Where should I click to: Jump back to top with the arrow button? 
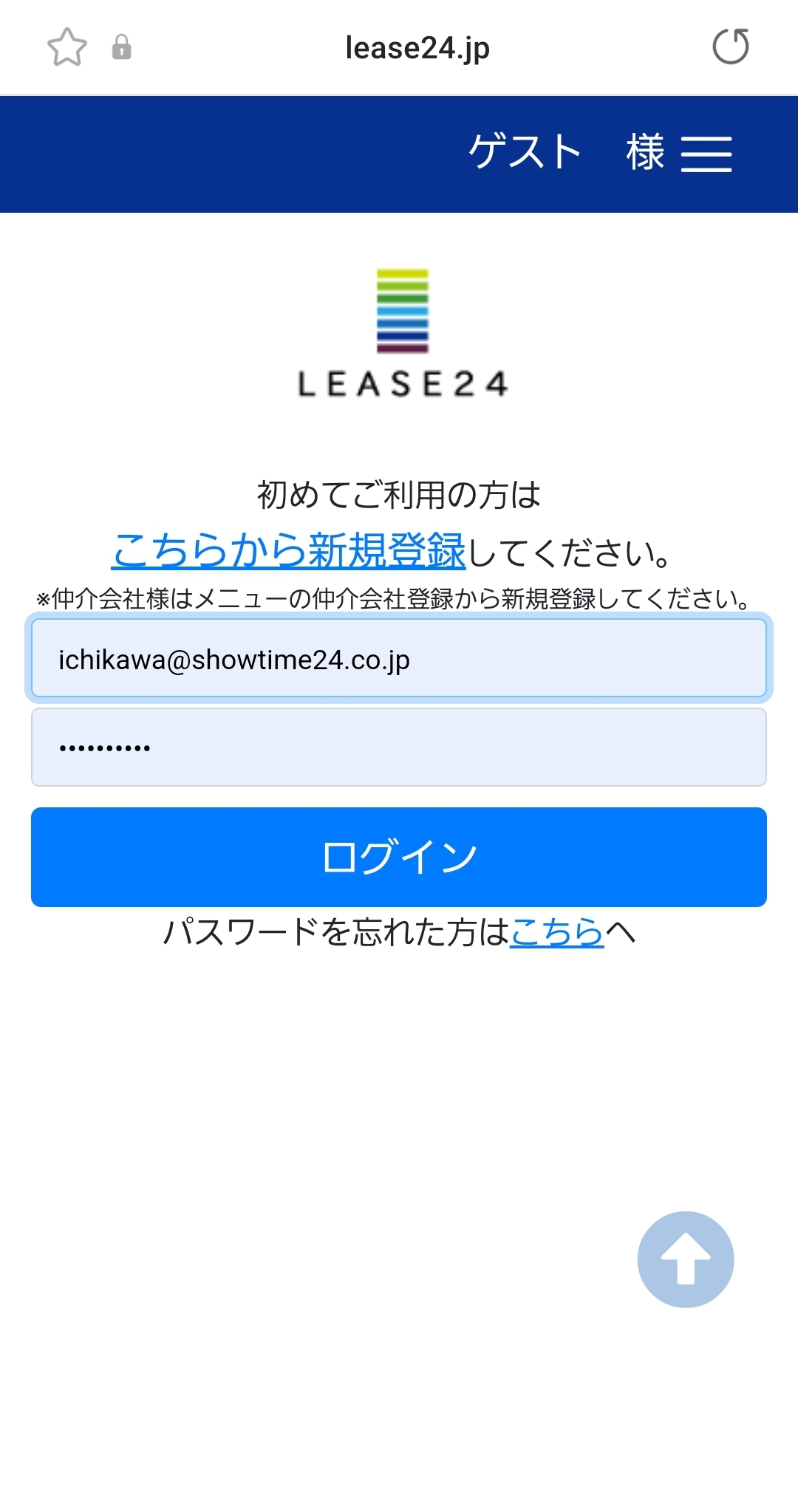[685, 1259]
